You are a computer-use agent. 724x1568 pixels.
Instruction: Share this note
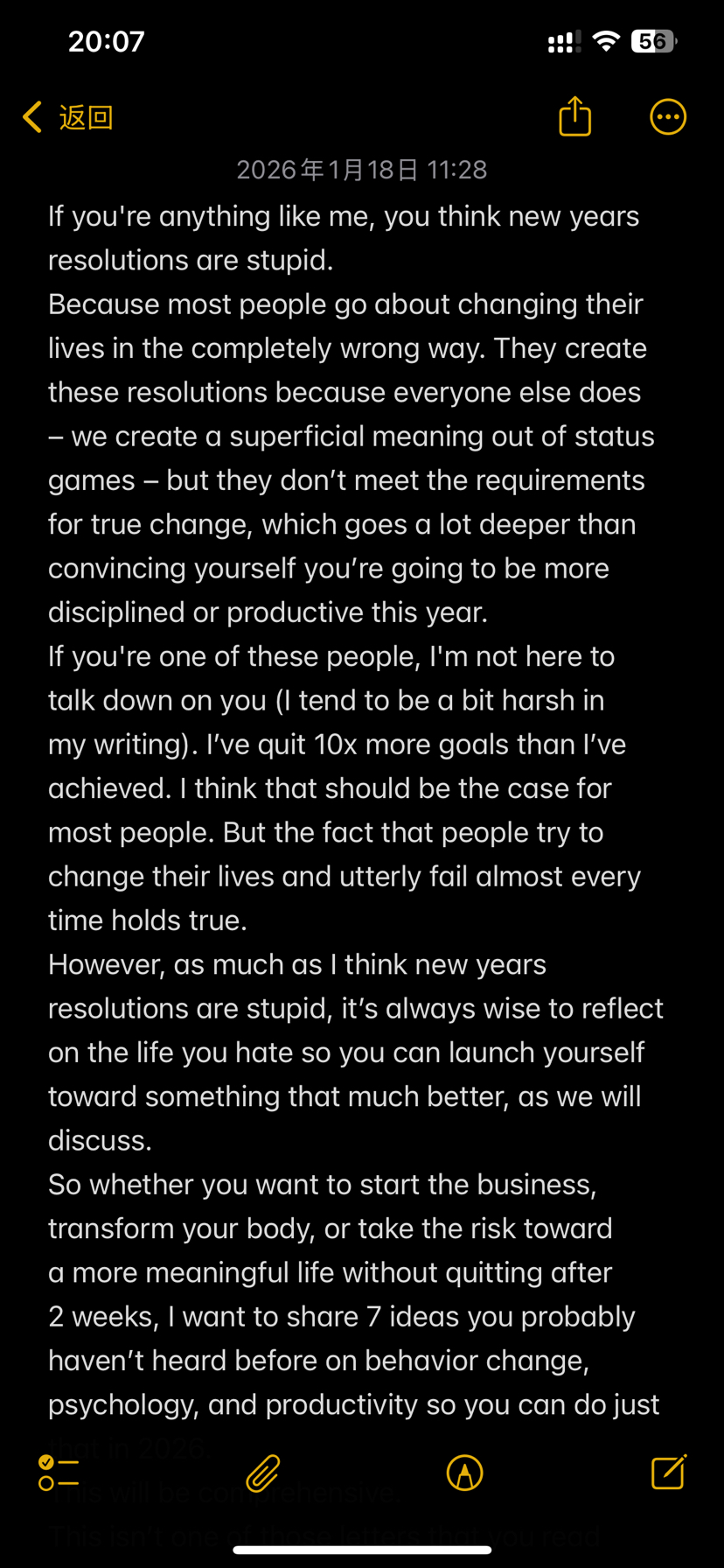pos(574,117)
